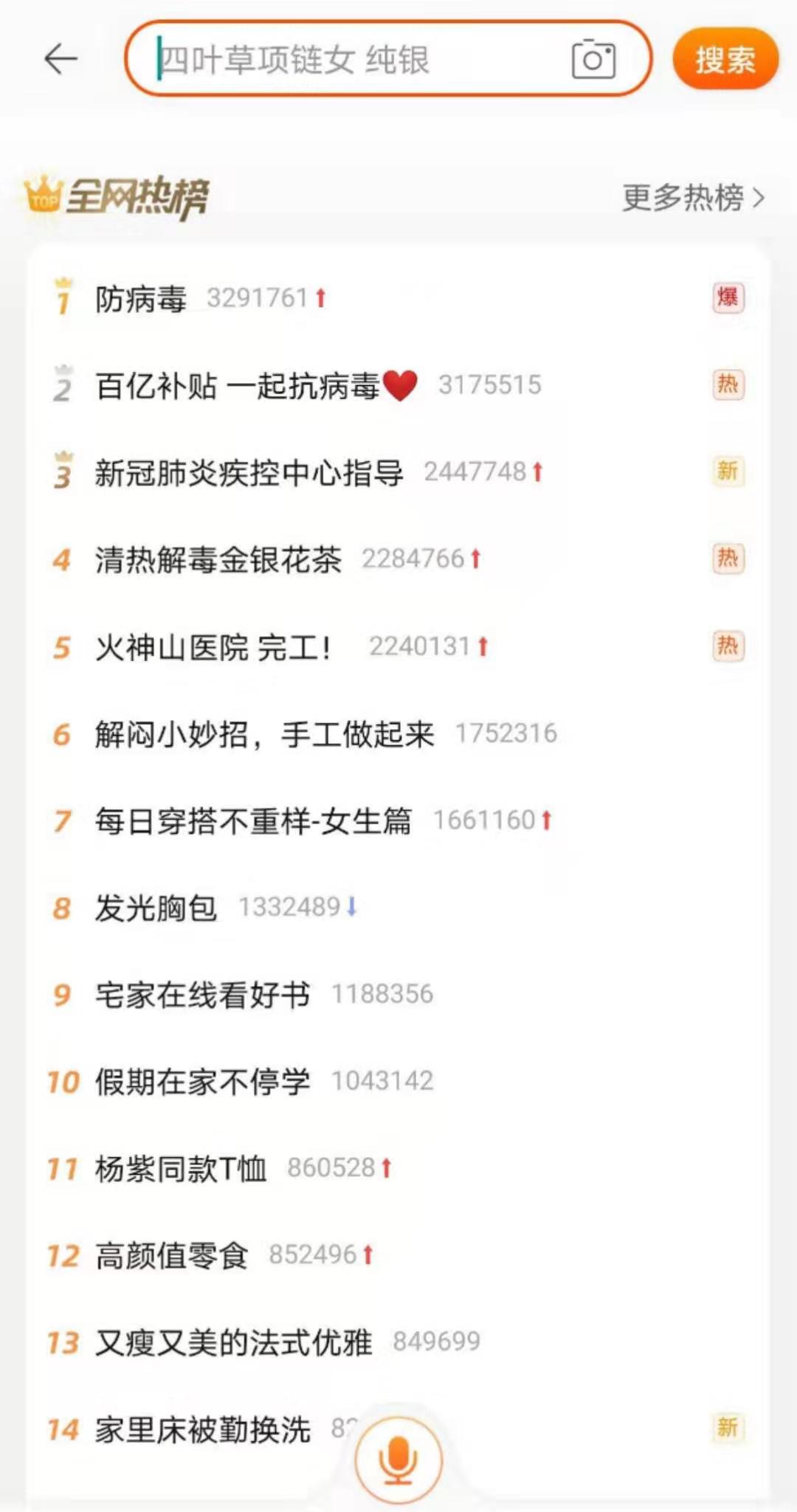Expand 更多热榜 via its chevron

(762, 198)
